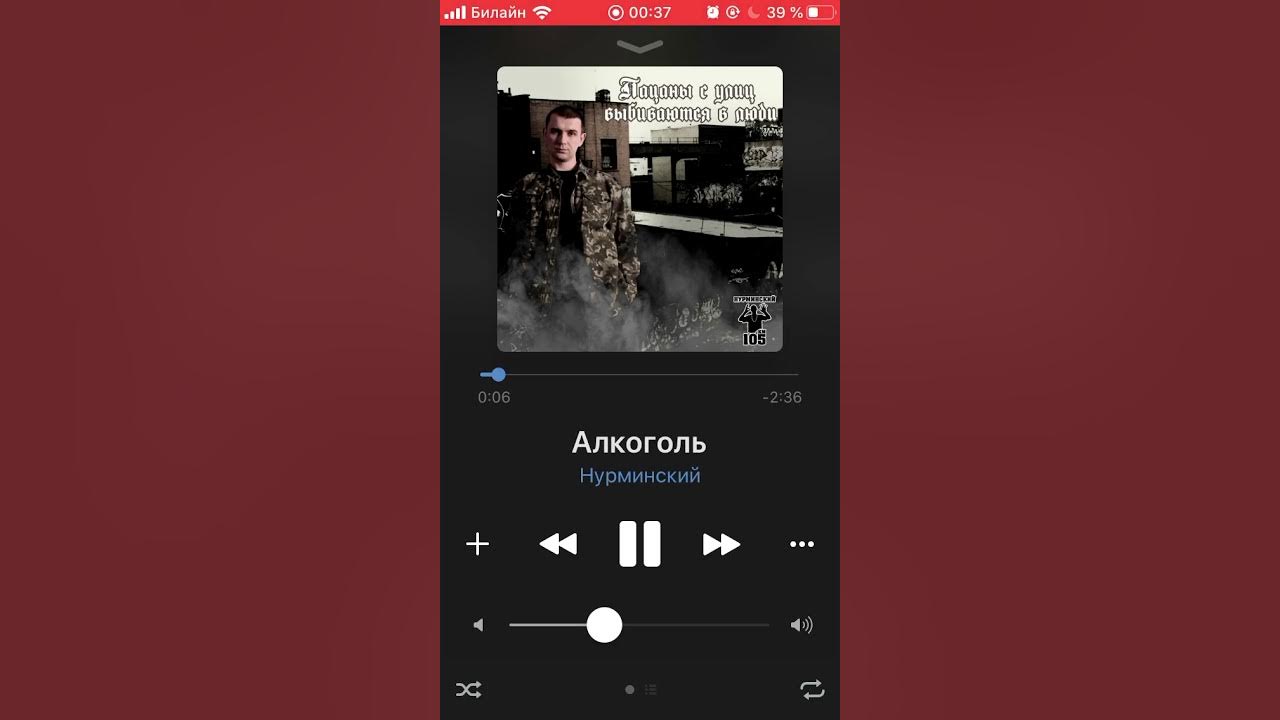The height and width of the screenshot is (720, 1280).
Task: Toggle repeat mode
Action: pyautogui.click(x=812, y=689)
